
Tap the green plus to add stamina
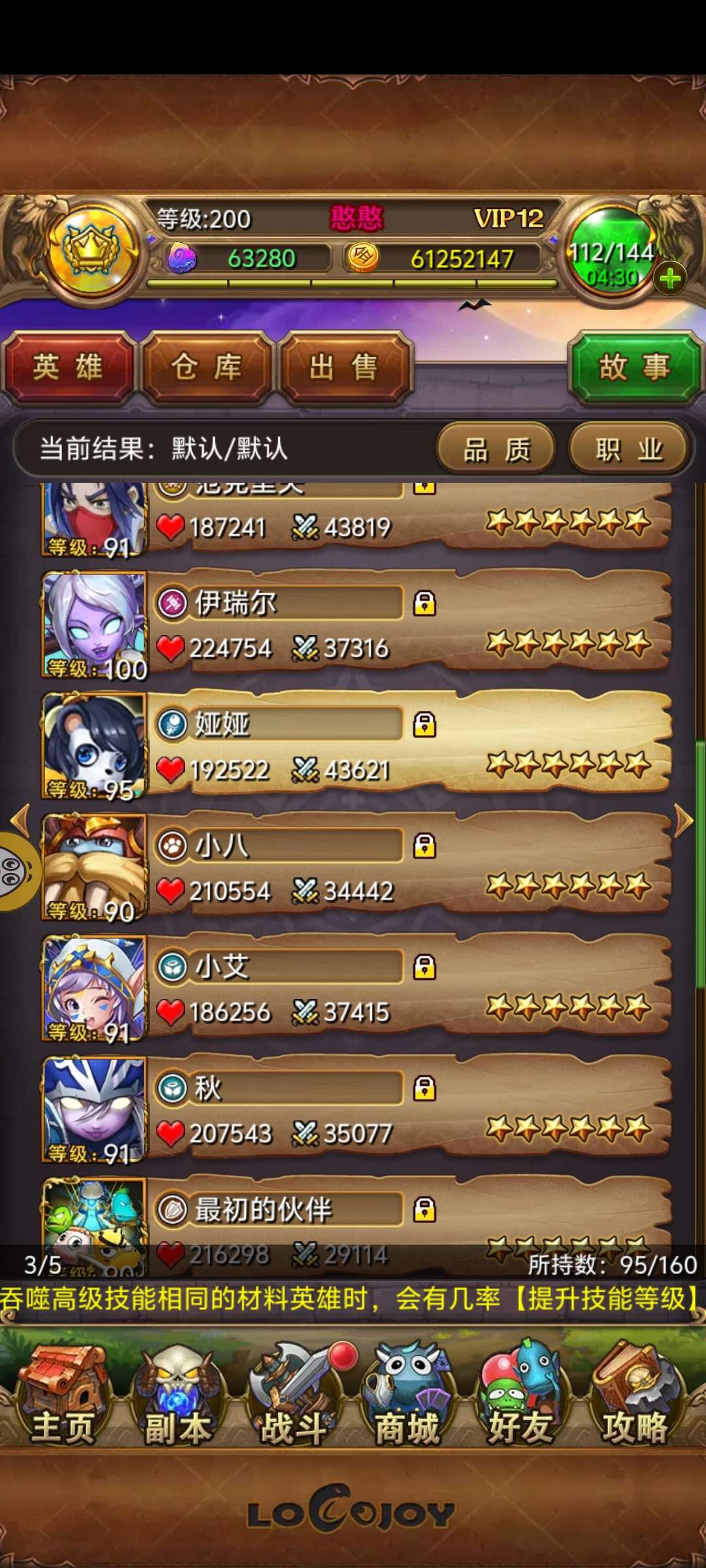click(x=670, y=280)
